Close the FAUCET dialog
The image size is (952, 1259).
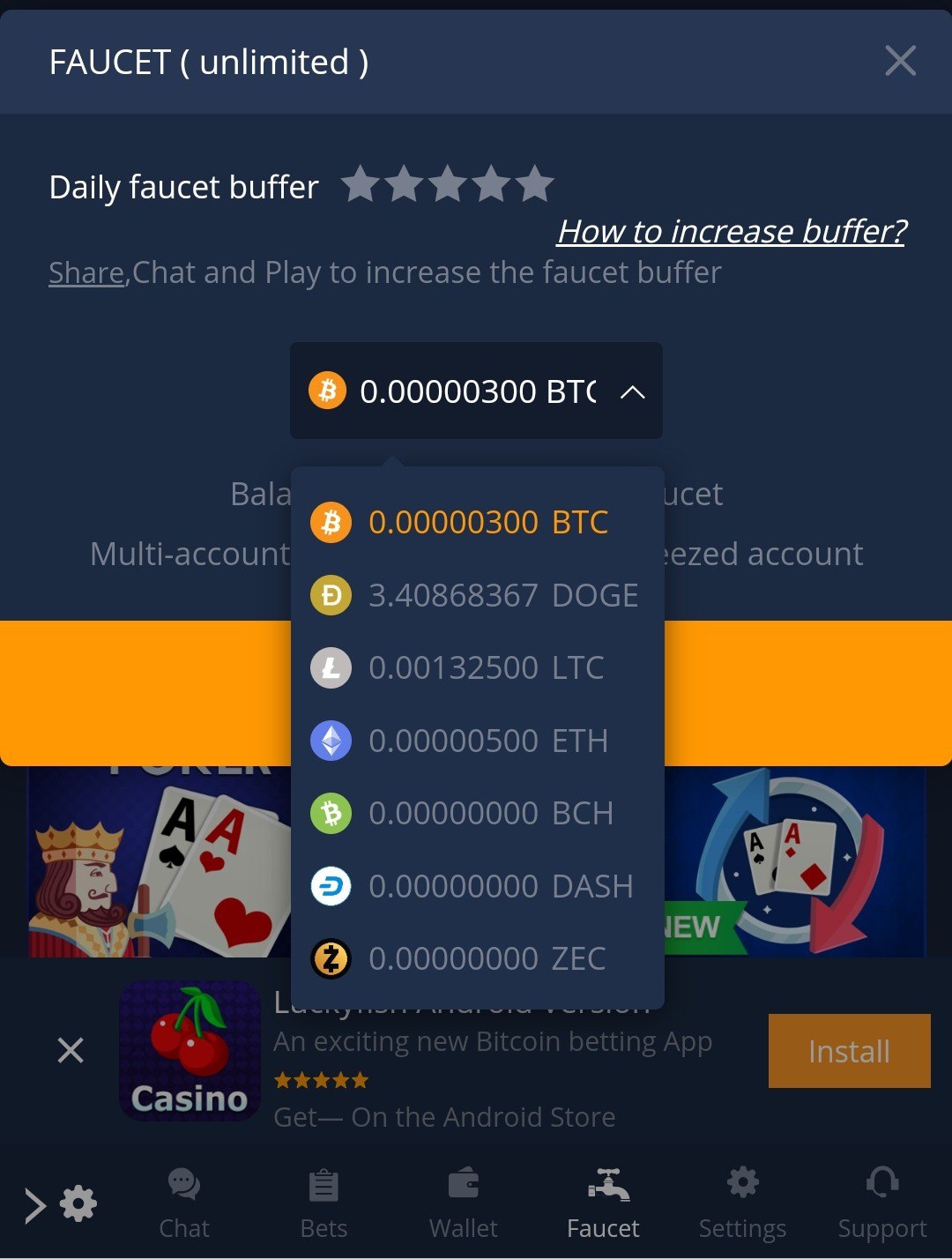click(900, 61)
